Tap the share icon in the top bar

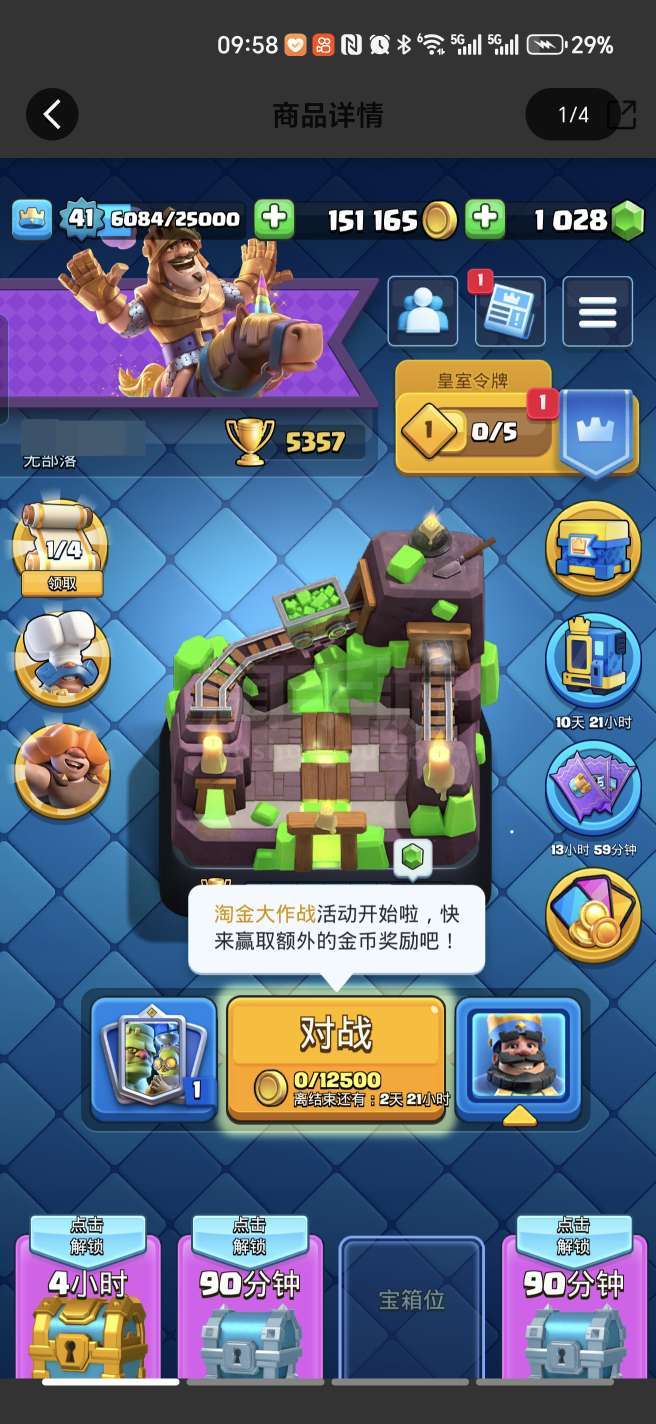point(624,115)
